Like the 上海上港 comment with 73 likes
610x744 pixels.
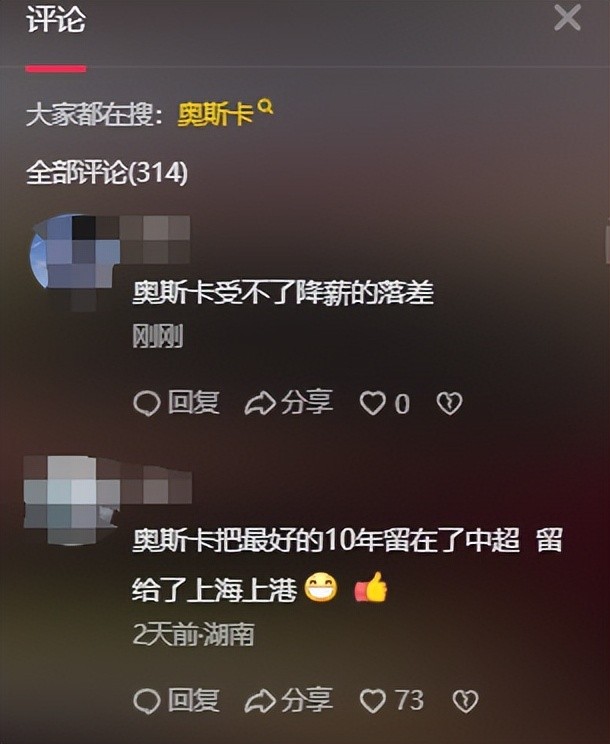(x=373, y=701)
